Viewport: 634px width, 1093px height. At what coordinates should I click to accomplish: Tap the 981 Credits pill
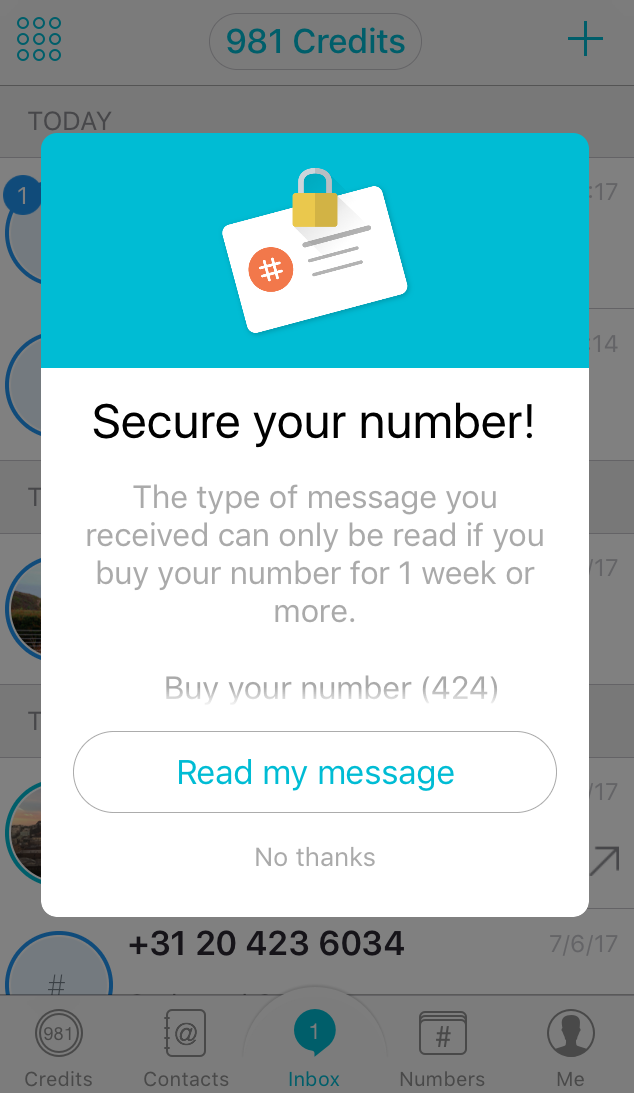tap(315, 42)
